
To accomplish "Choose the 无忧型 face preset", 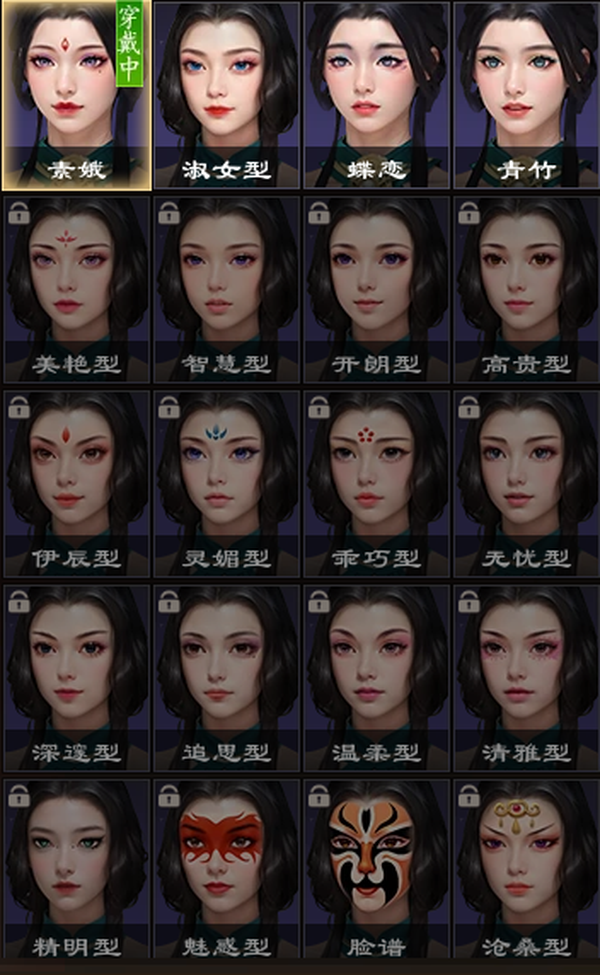I will tap(527, 484).
